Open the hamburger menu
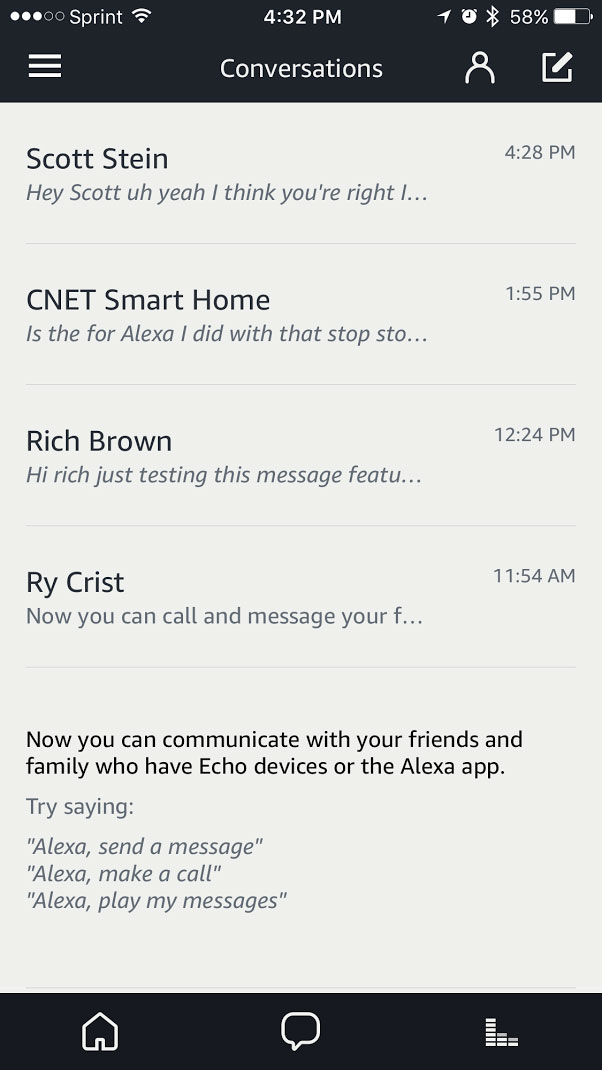Viewport: 602px width, 1070px height. pos(44,66)
